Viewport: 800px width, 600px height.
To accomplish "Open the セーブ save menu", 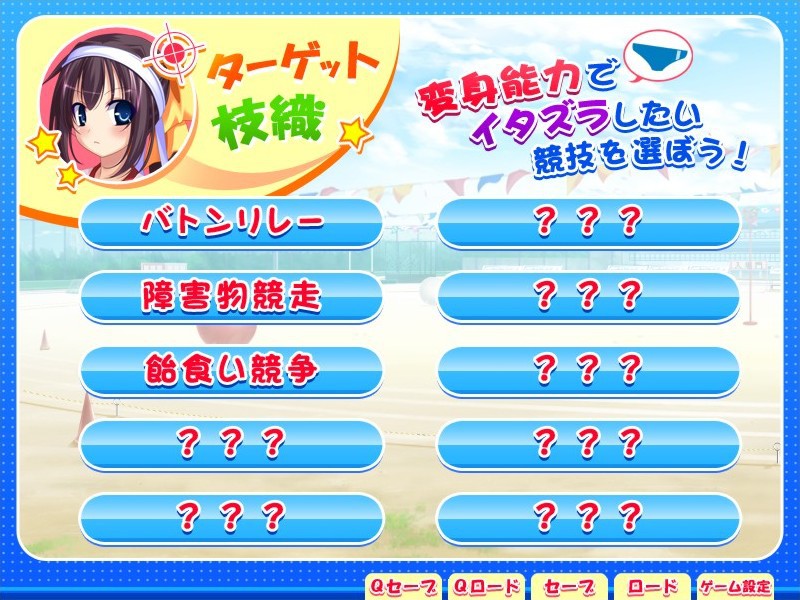I will click(569, 586).
